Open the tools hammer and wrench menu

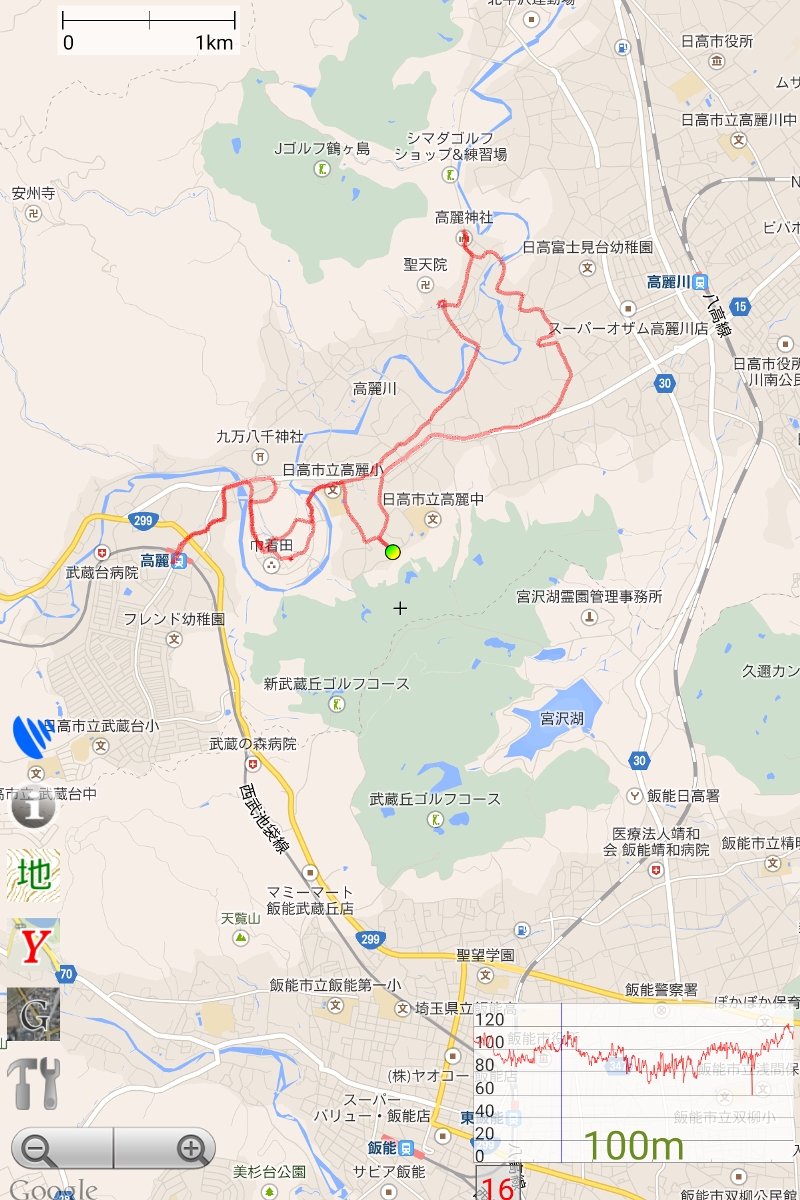click(34, 1084)
